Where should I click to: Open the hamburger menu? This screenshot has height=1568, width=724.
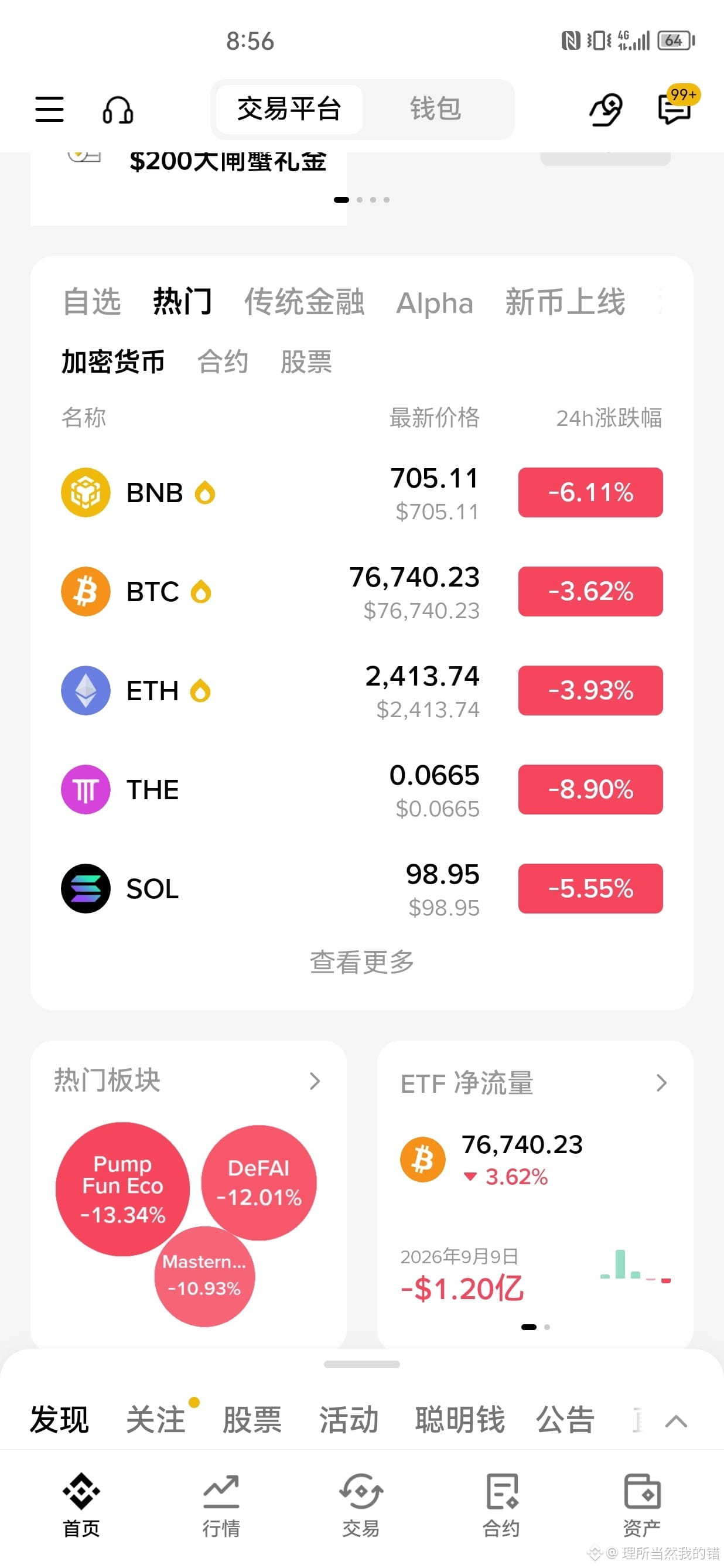click(49, 110)
